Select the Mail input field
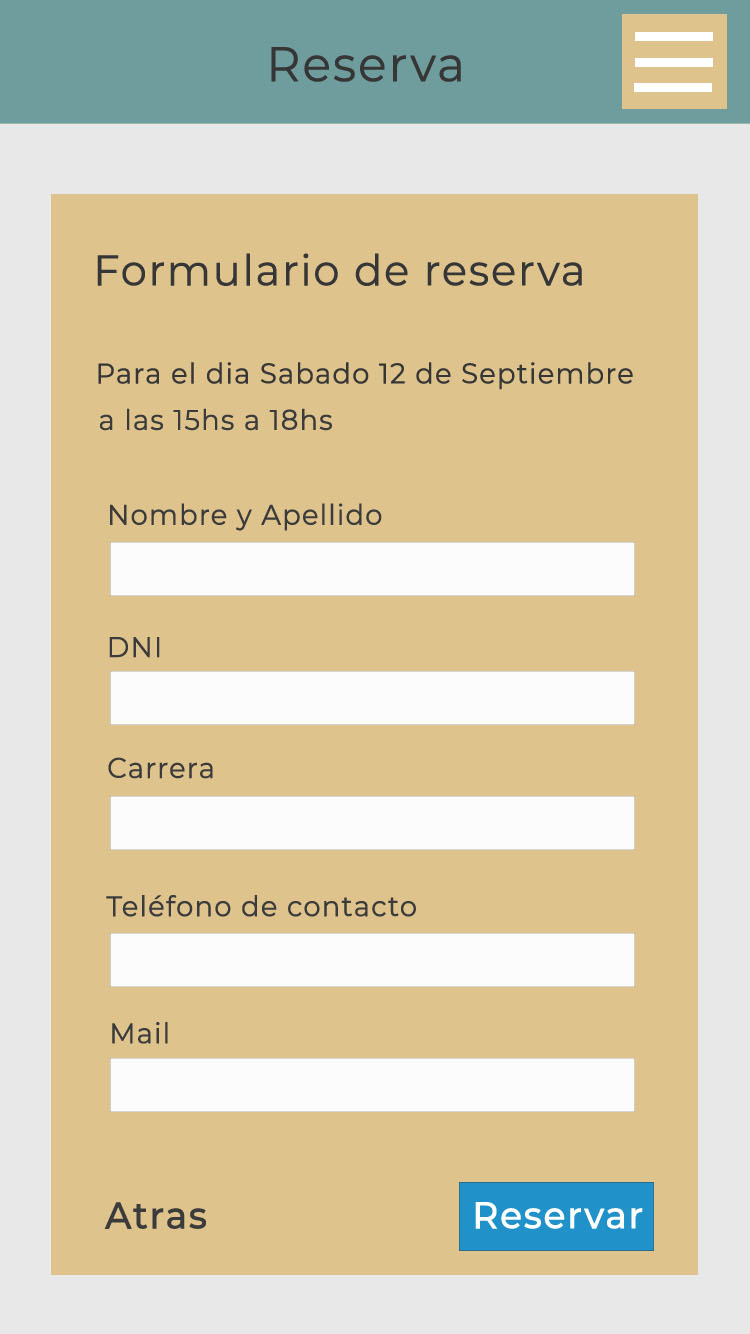Screen dimensions: 750x1334 click(x=372, y=1085)
